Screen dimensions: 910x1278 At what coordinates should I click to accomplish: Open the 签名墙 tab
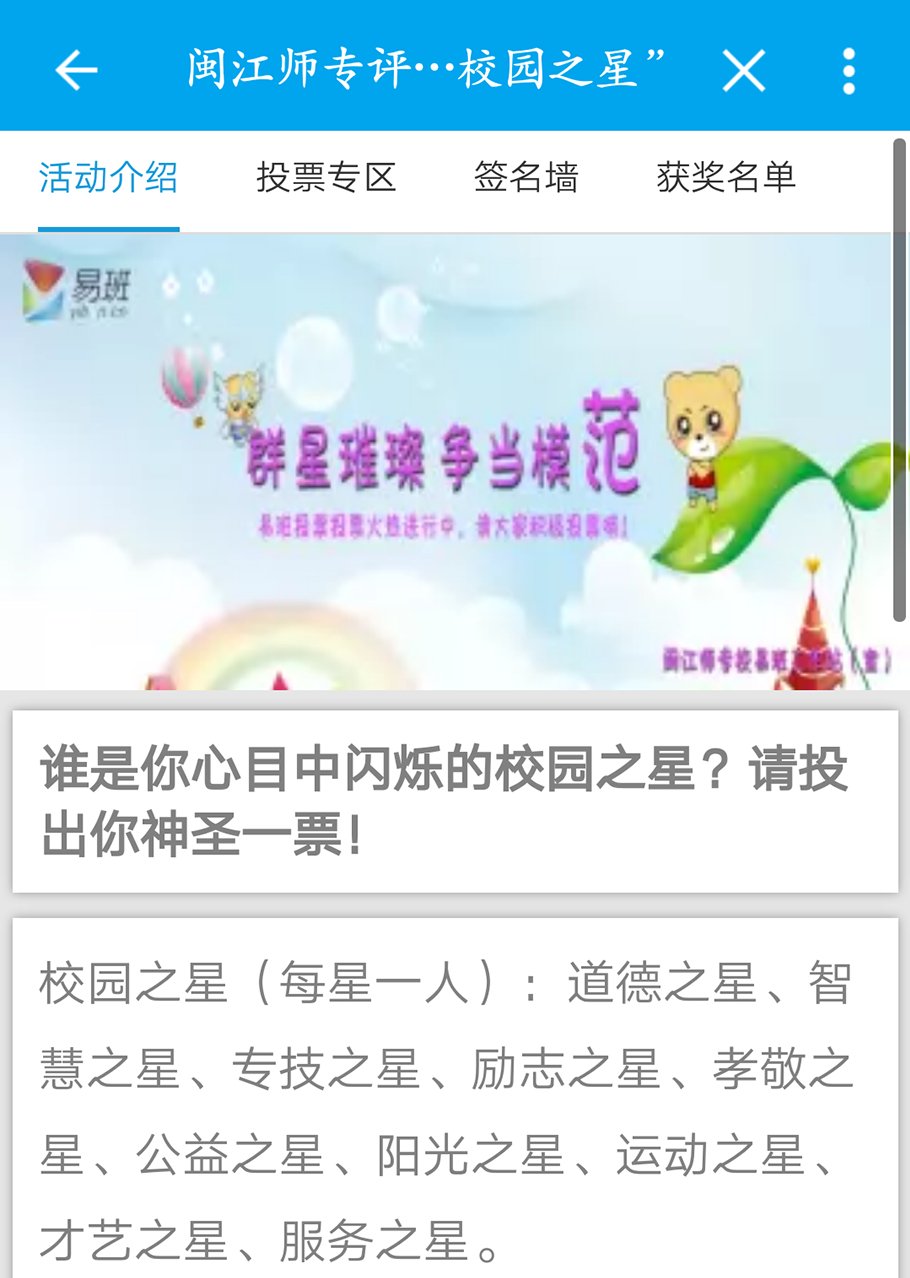tap(526, 178)
